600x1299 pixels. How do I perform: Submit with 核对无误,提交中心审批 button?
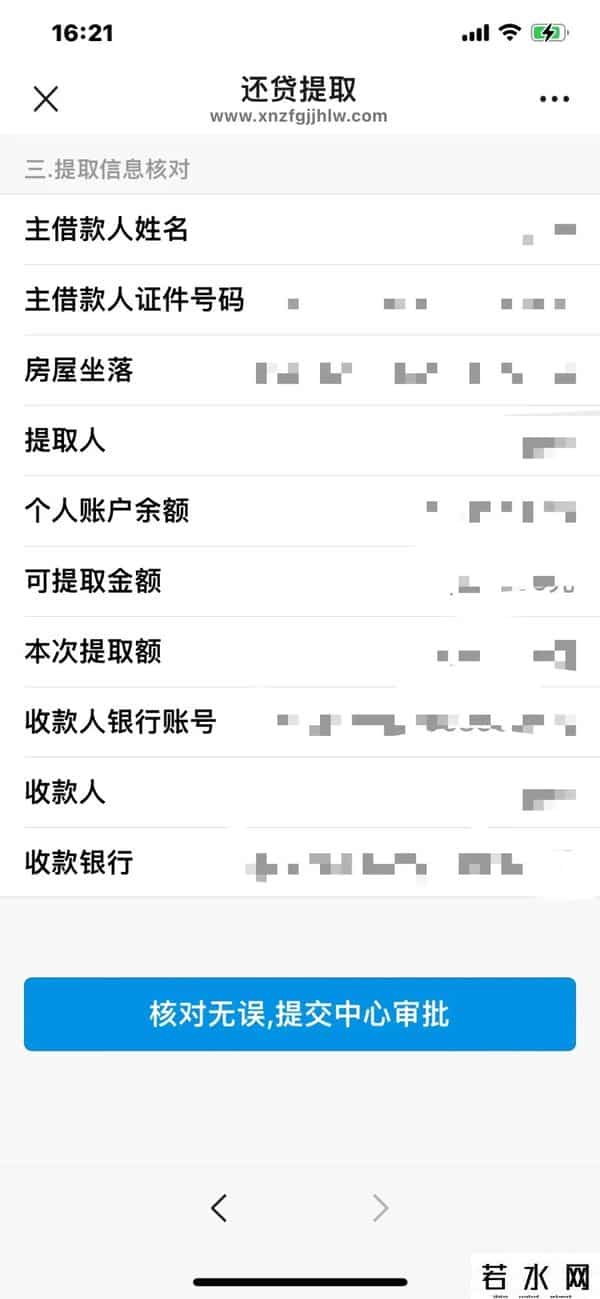pos(300,1014)
